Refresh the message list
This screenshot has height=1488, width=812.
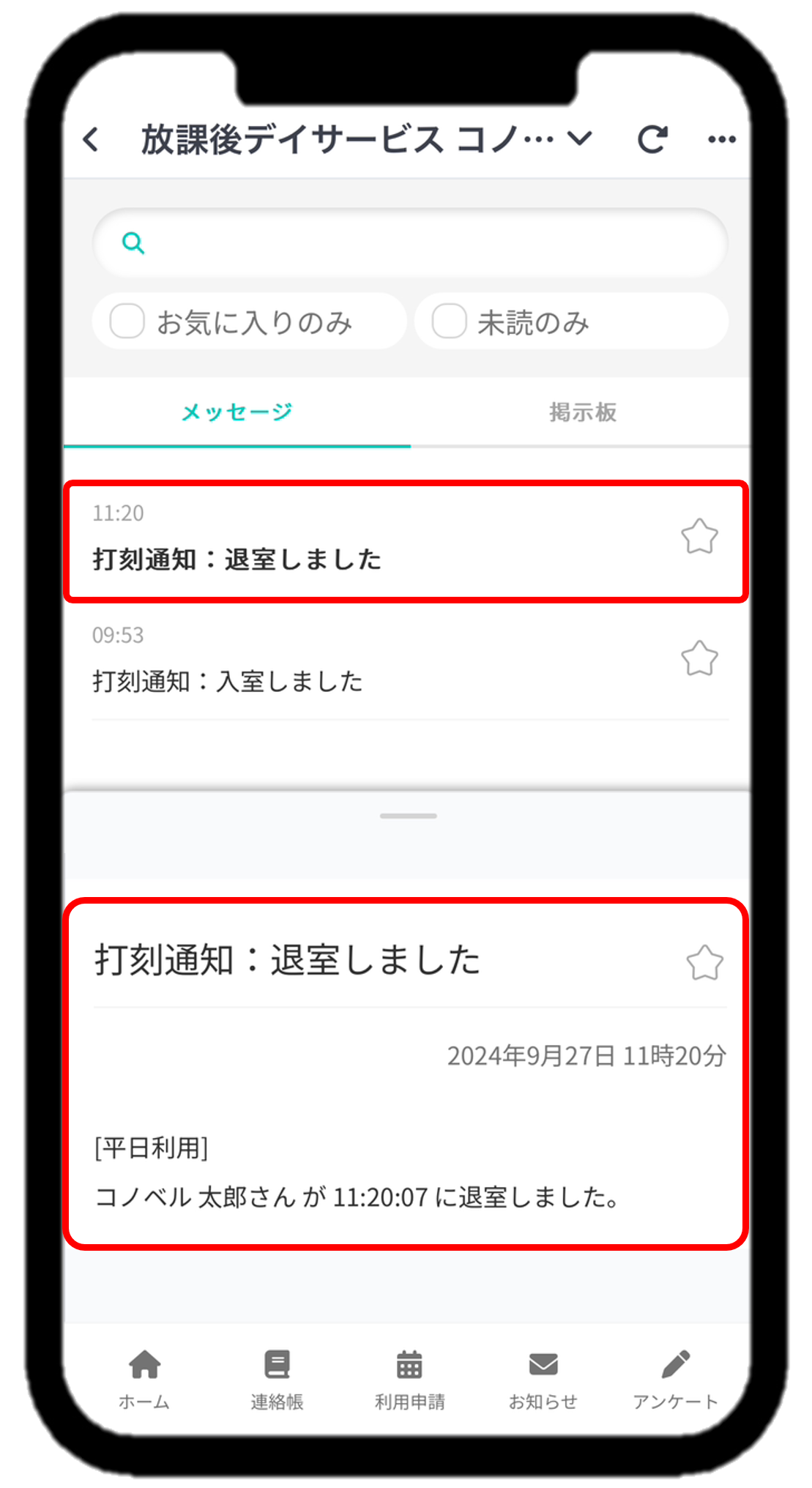click(652, 139)
